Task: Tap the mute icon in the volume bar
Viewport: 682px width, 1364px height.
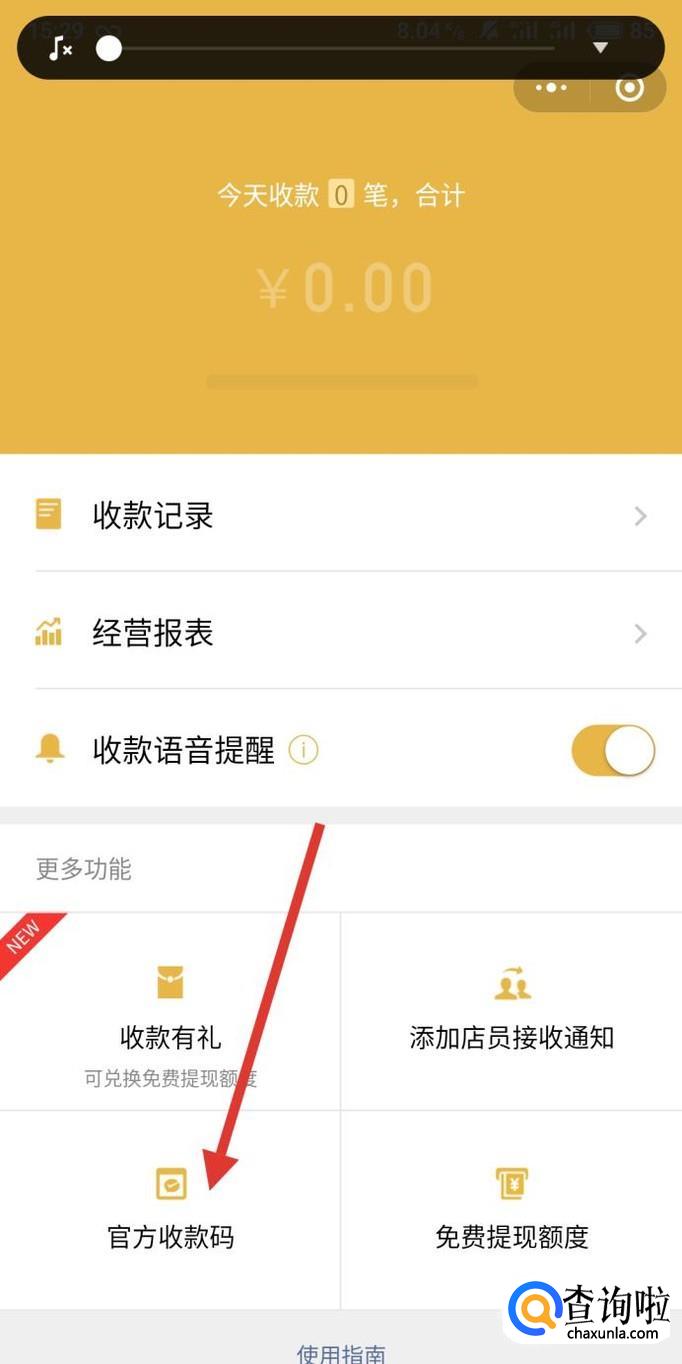Action: [61, 48]
